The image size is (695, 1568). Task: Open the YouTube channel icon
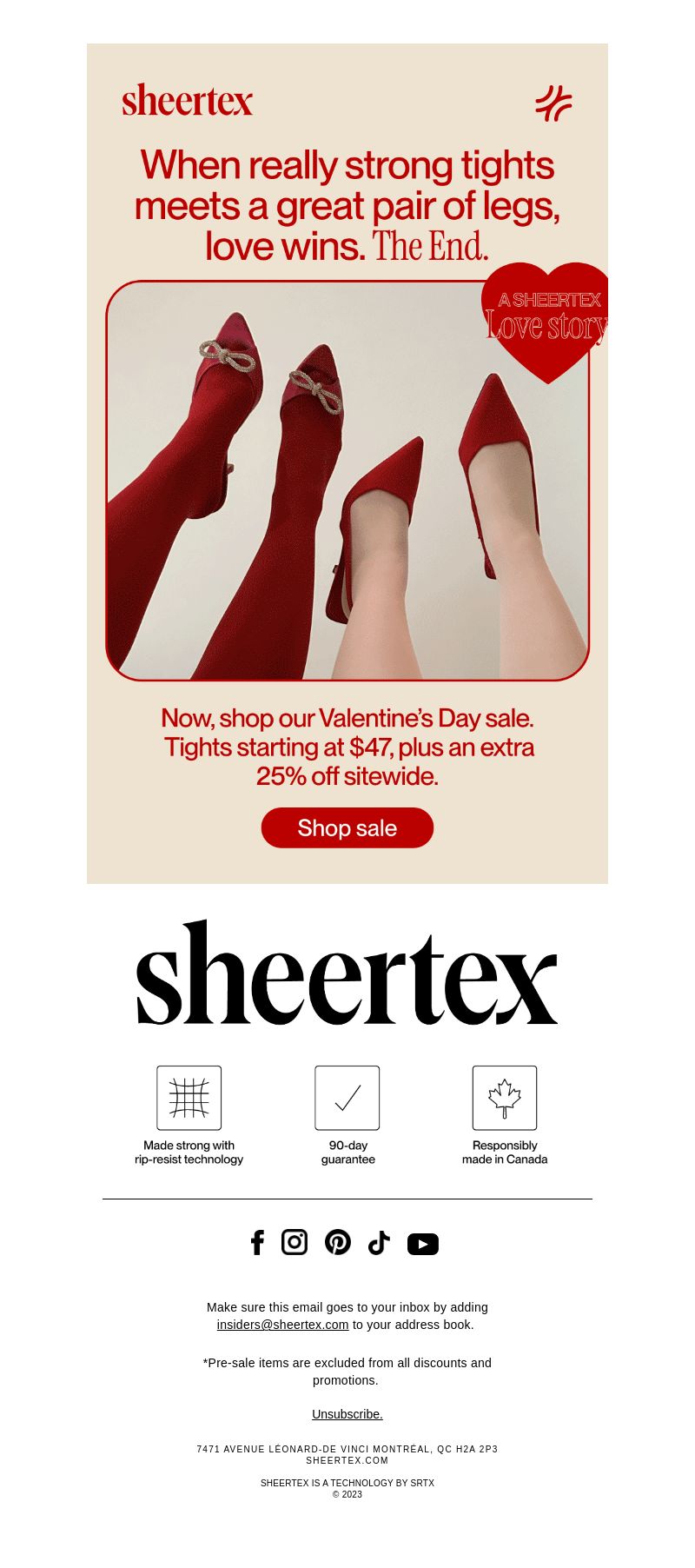(x=423, y=1244)
